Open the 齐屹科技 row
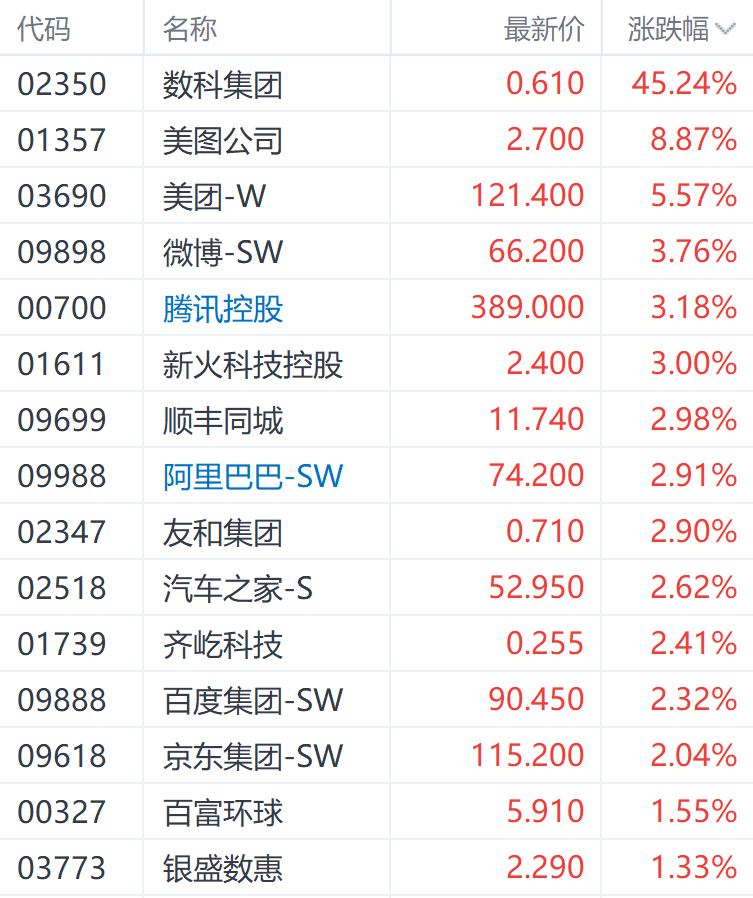 coord(223,644)
